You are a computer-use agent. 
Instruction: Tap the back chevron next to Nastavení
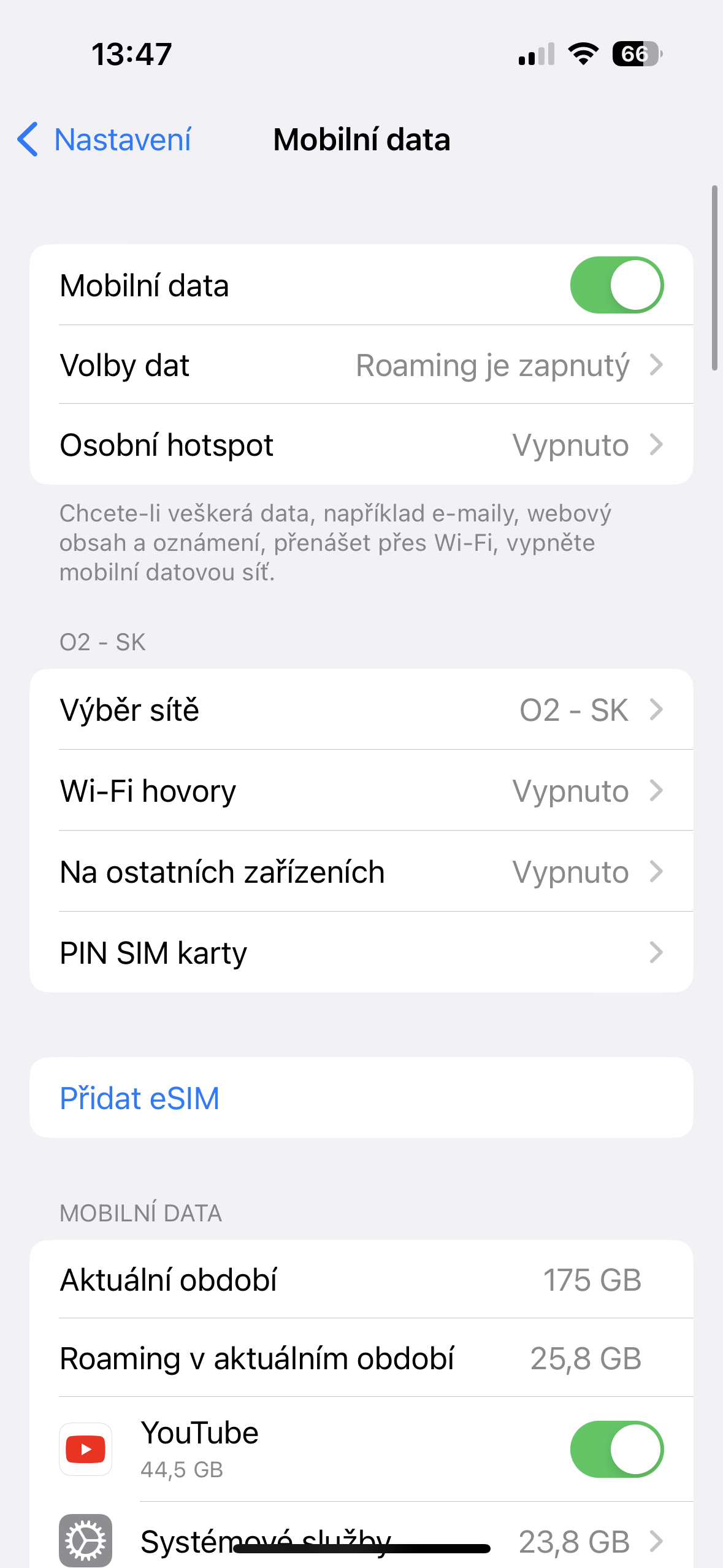(x=29, y=140)
